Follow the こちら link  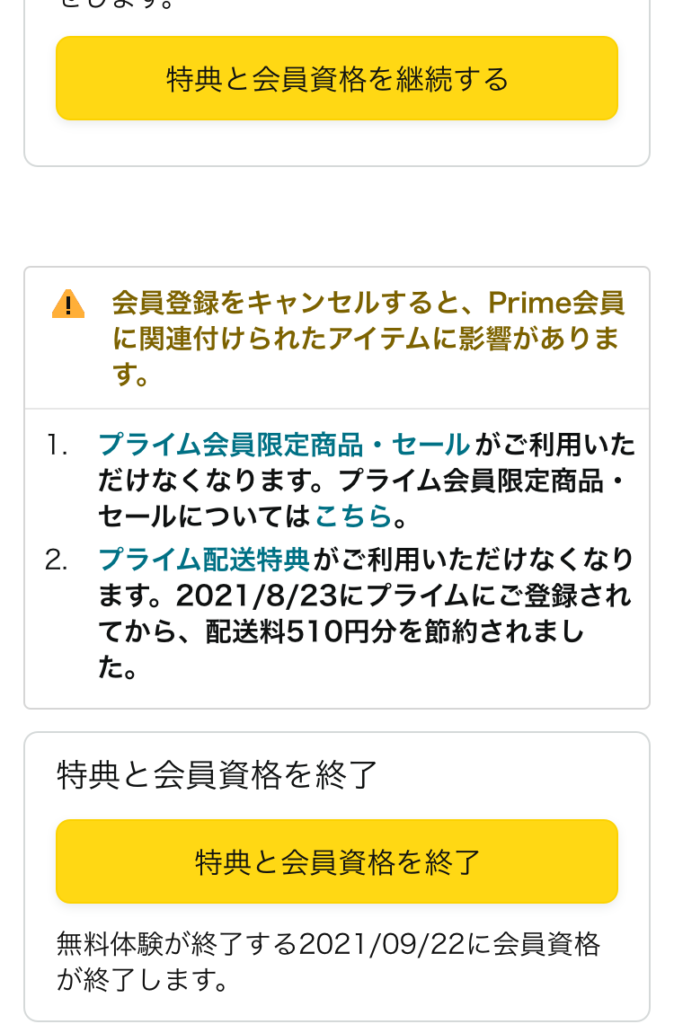click(352, 516)
